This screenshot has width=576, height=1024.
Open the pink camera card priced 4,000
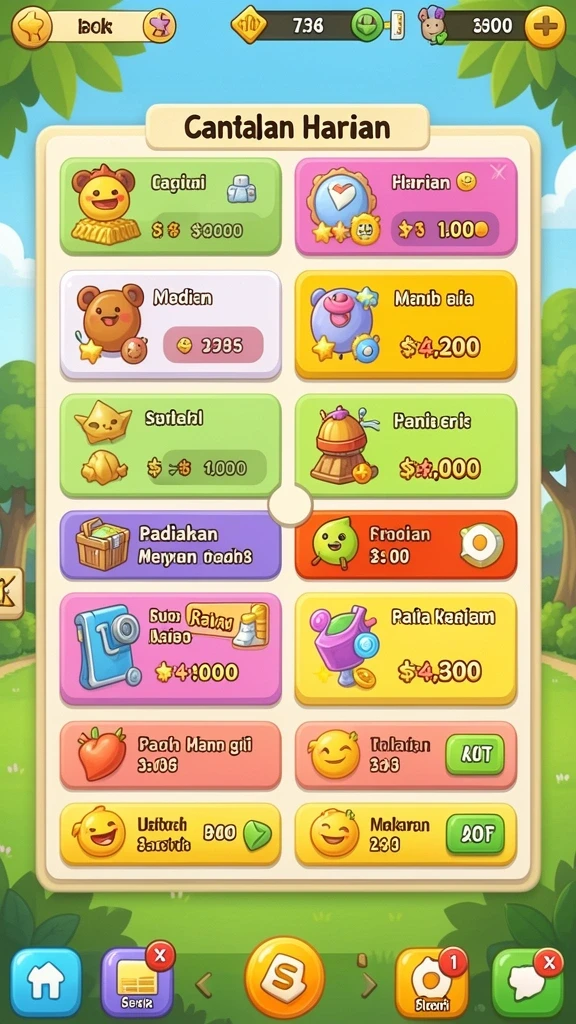[x=170, y=649]
